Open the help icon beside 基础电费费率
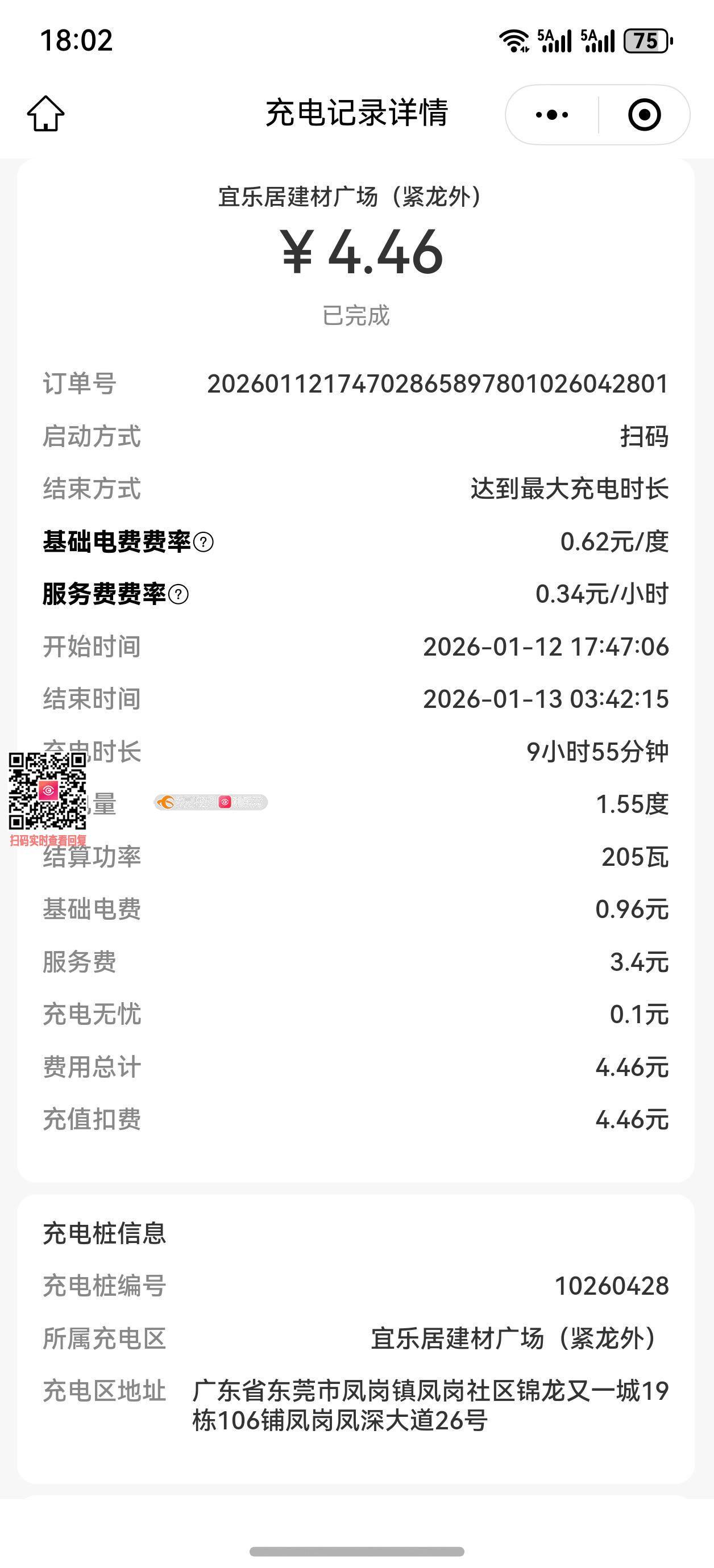 coord(204,542)
